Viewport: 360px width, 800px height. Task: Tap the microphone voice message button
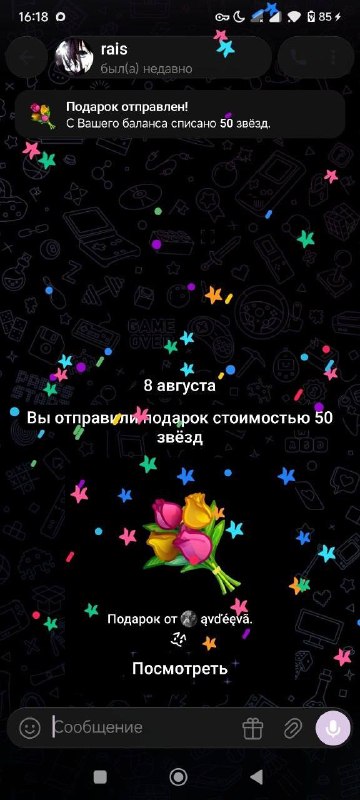pyautogui.click(x=333, y=728)
